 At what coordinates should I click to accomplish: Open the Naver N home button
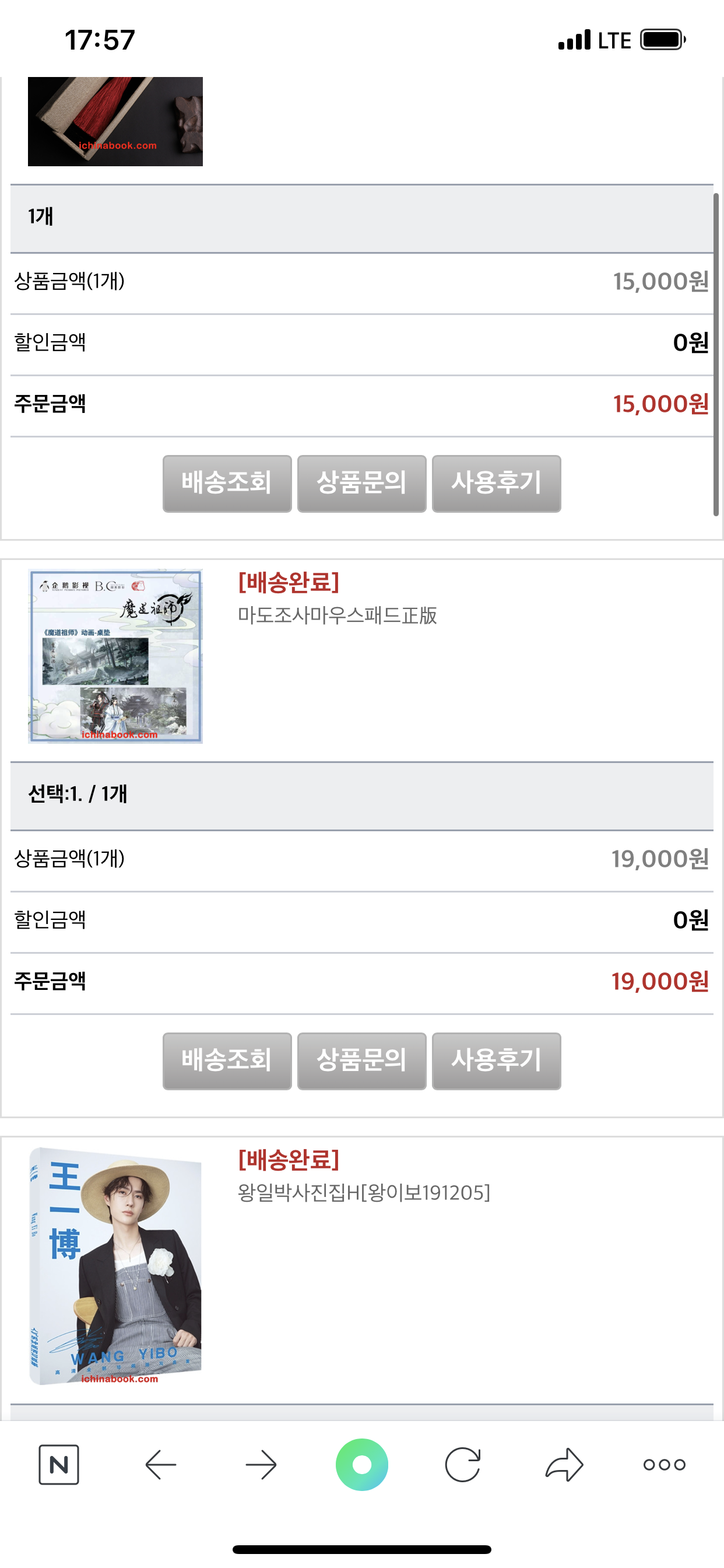[x=59, y=1464]
